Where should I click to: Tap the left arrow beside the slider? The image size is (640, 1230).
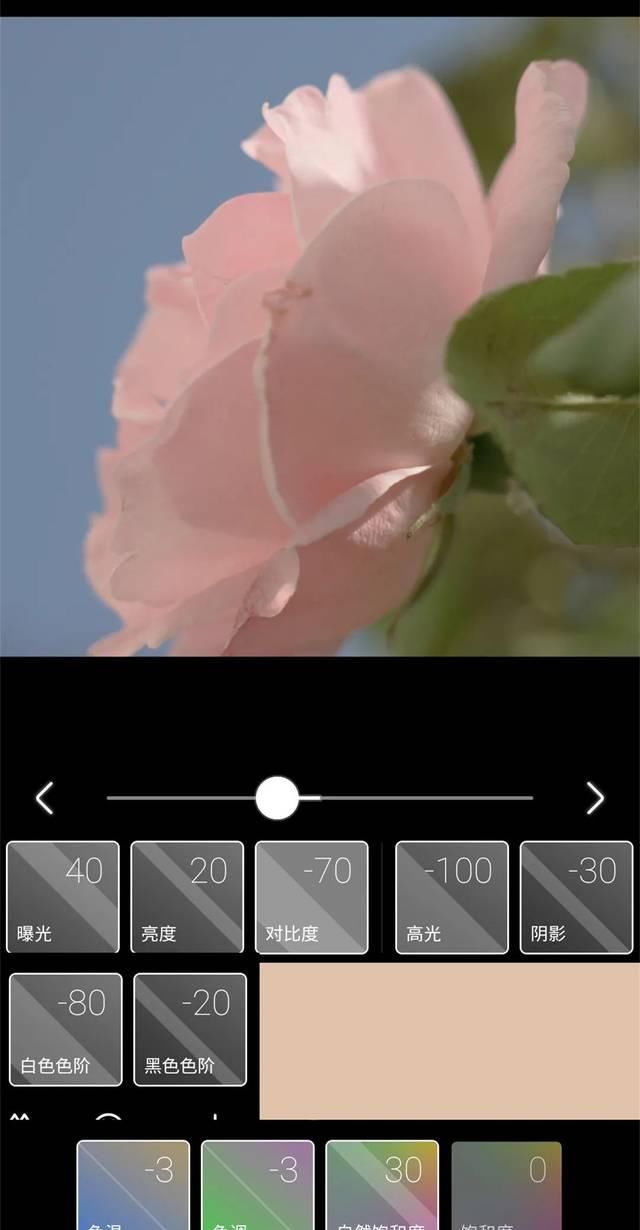pyautogui.click(x=44, y=798)
